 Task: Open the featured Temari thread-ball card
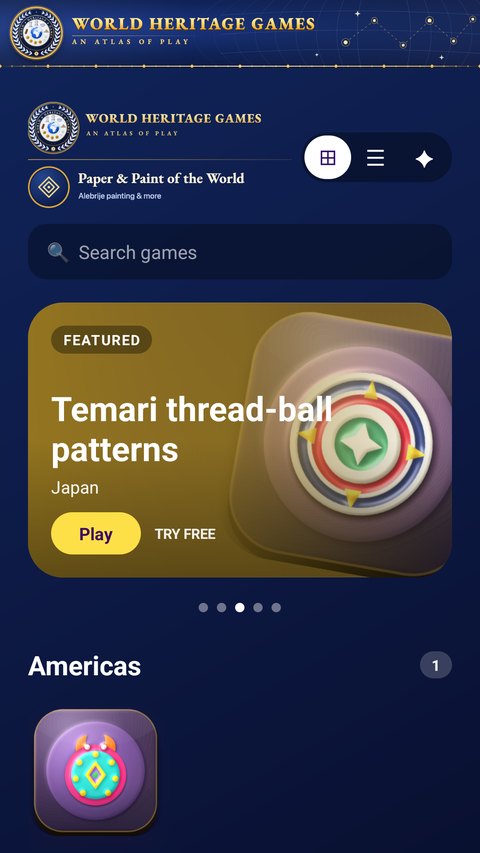240,440
